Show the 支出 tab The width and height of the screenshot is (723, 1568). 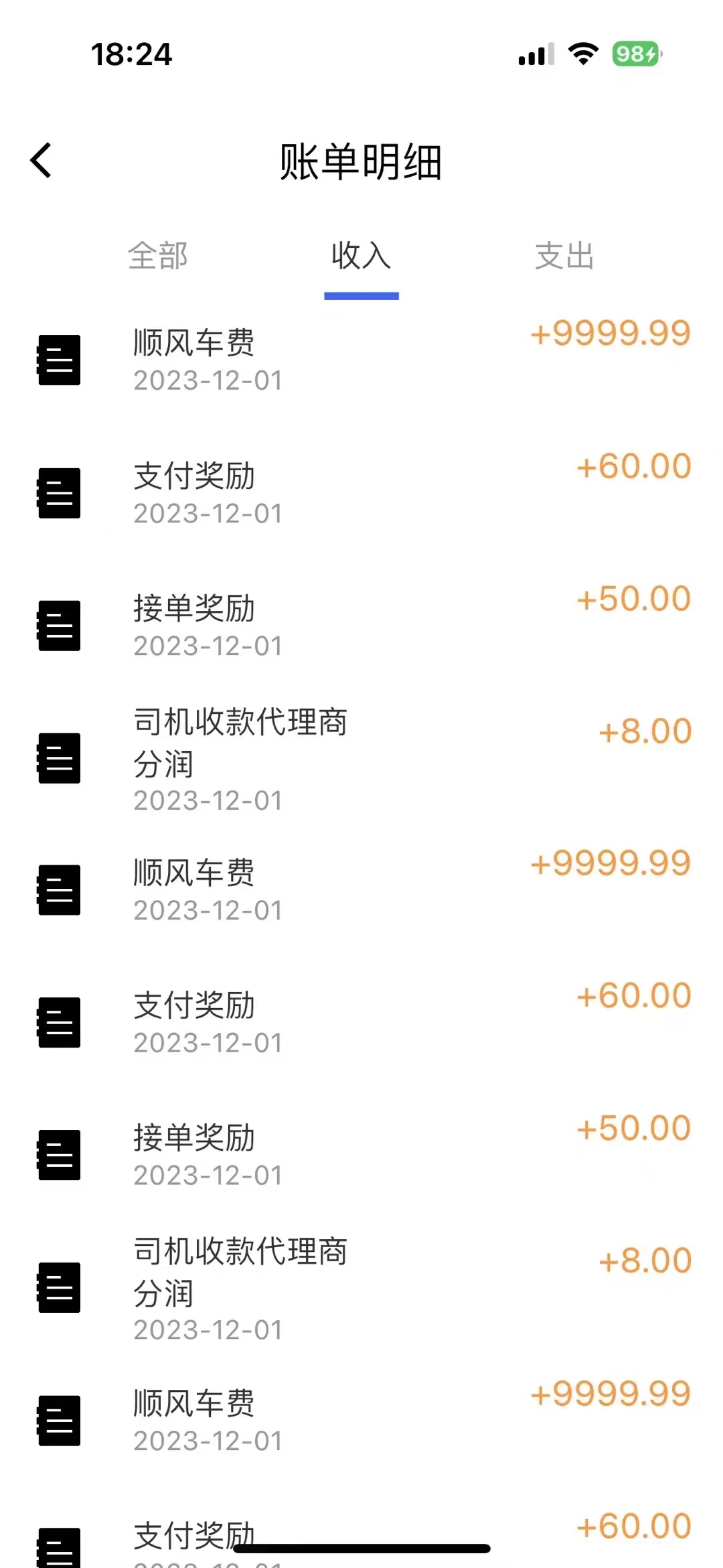(564, 256)
